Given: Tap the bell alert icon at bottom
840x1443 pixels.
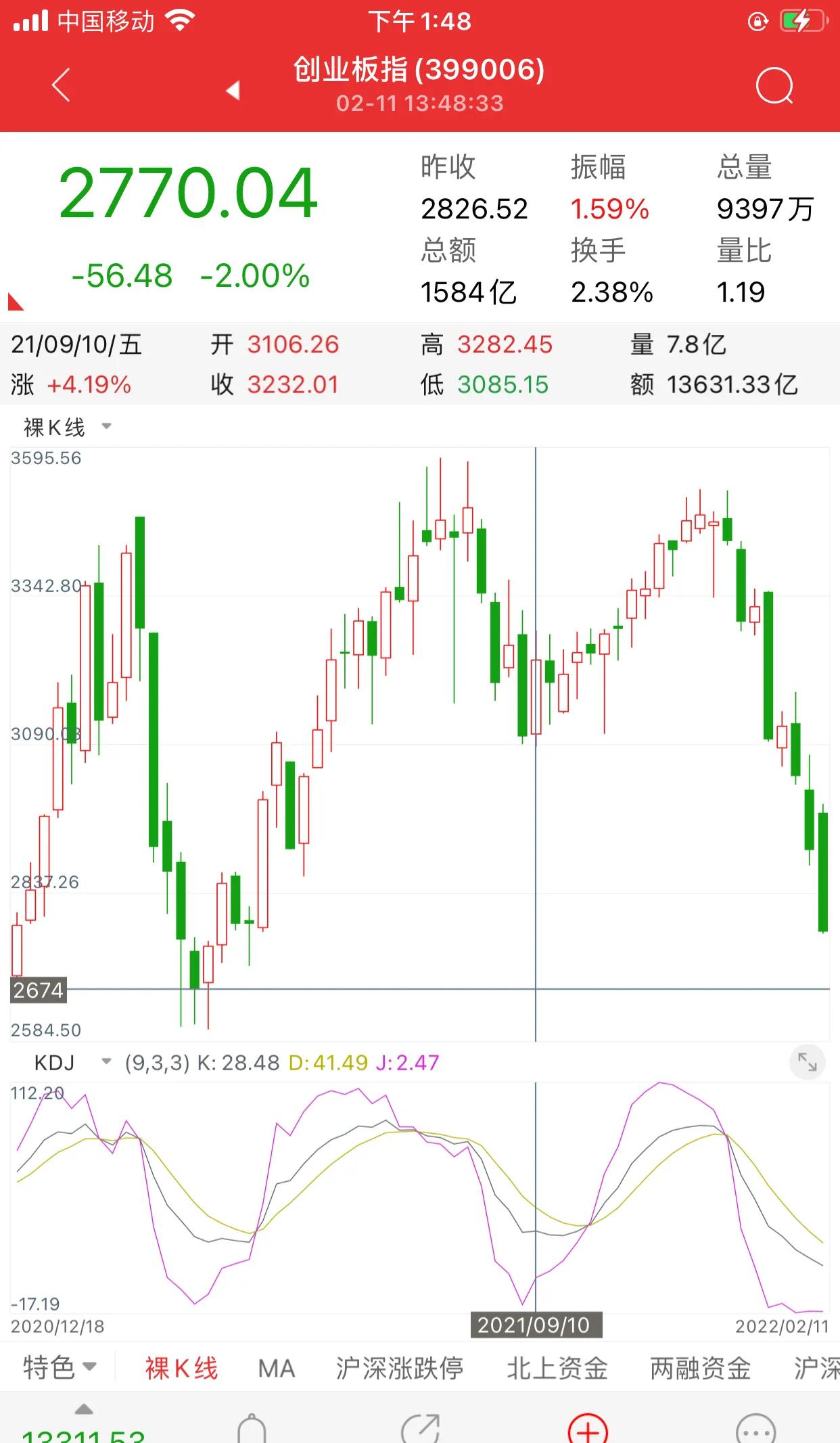Looking at the screenshot, I should pos(252,1428).
